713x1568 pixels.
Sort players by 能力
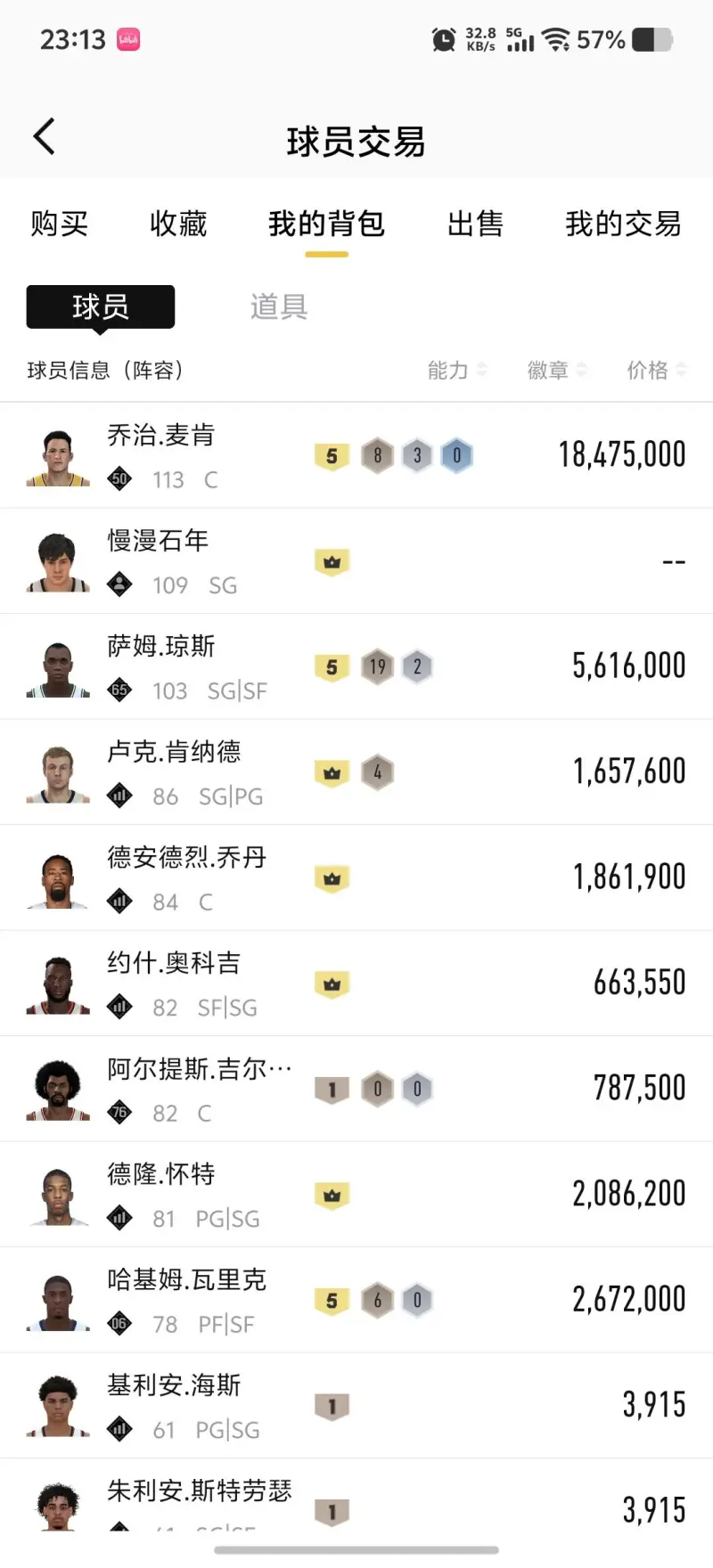coord(456,370)
